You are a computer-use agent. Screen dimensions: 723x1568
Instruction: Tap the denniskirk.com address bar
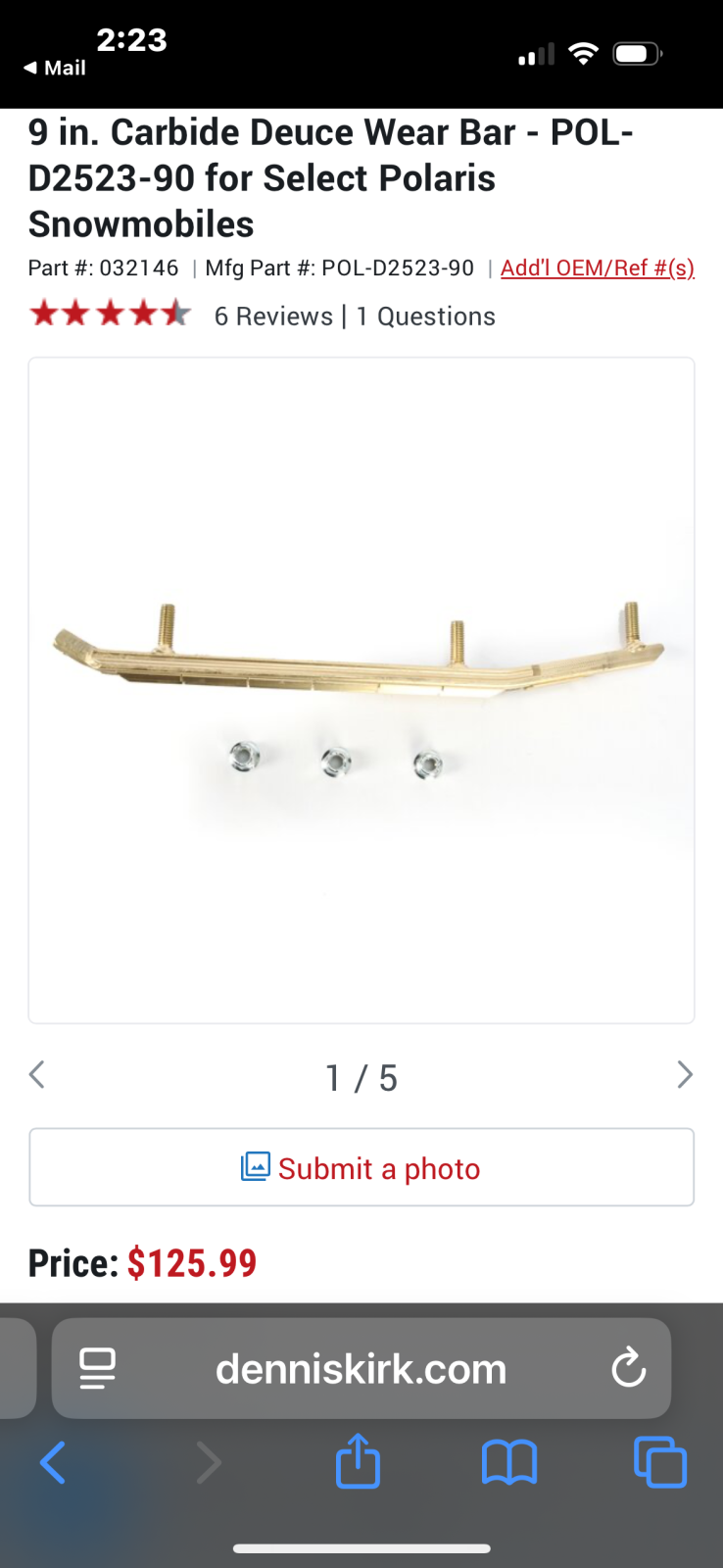coord(361,1368)
